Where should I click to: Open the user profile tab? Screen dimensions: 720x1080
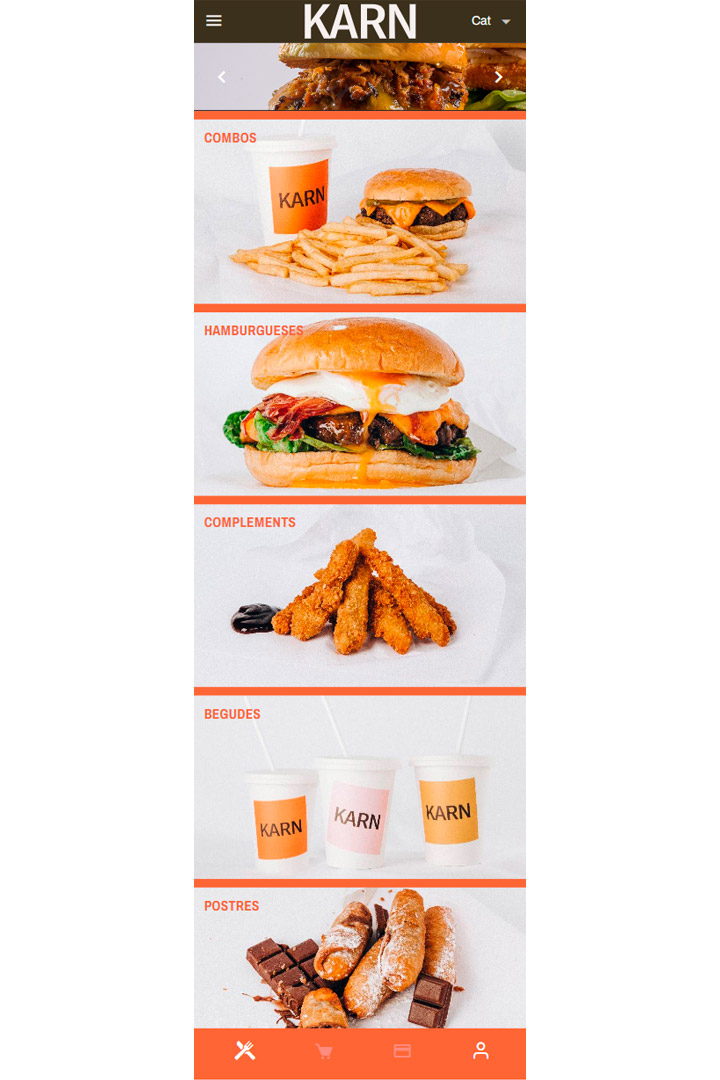click(481, 1051)
